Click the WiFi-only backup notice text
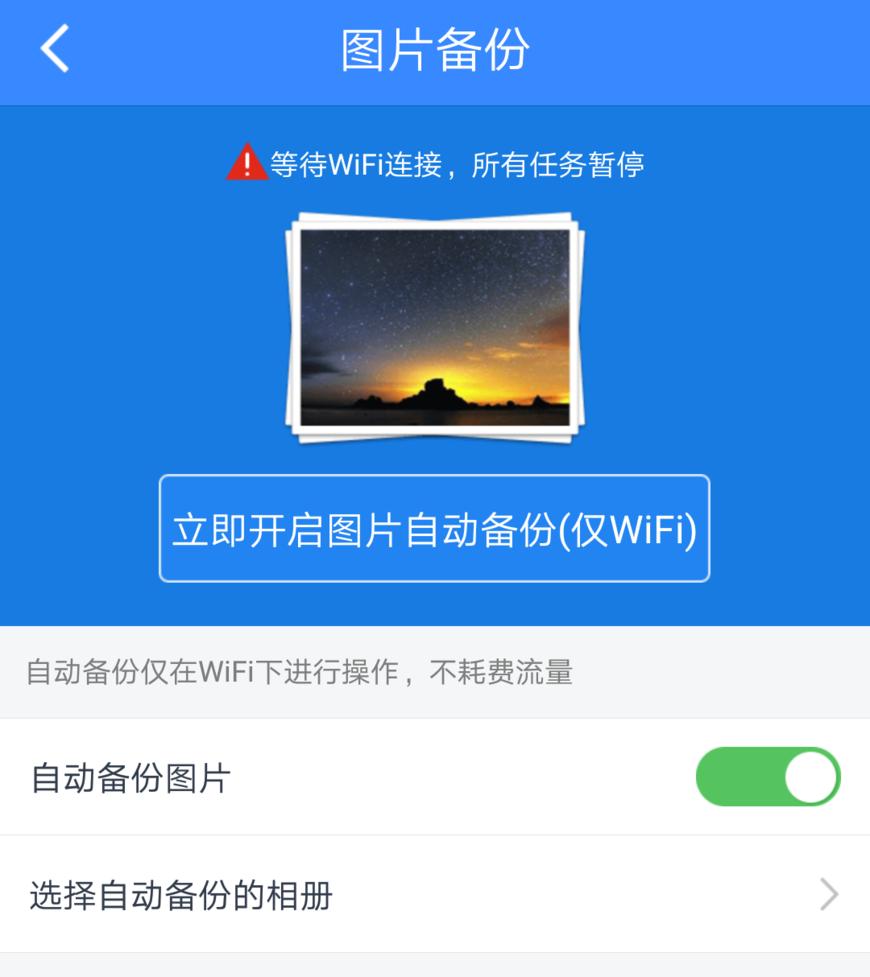 [300, 672]
